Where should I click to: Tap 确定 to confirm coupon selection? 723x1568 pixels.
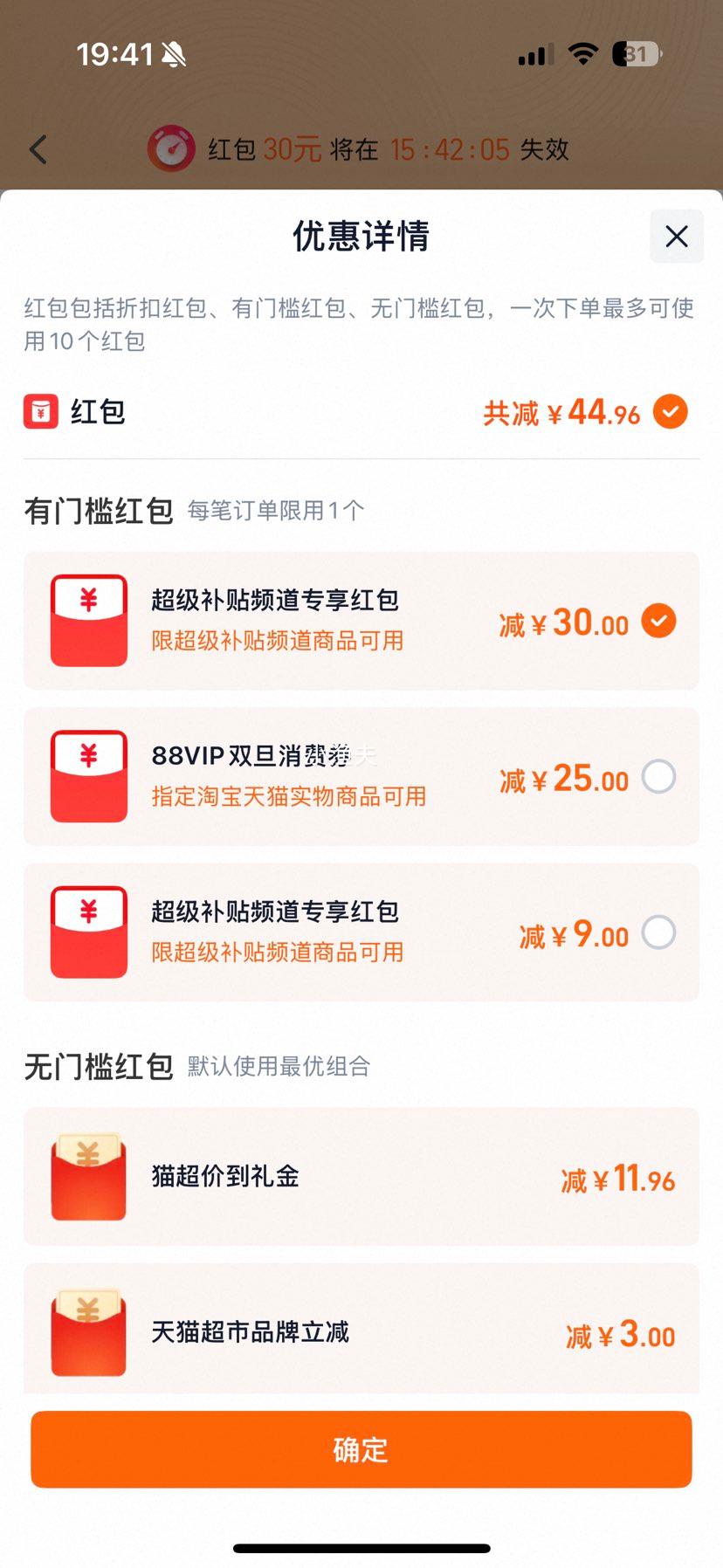tap(361, 1449)
